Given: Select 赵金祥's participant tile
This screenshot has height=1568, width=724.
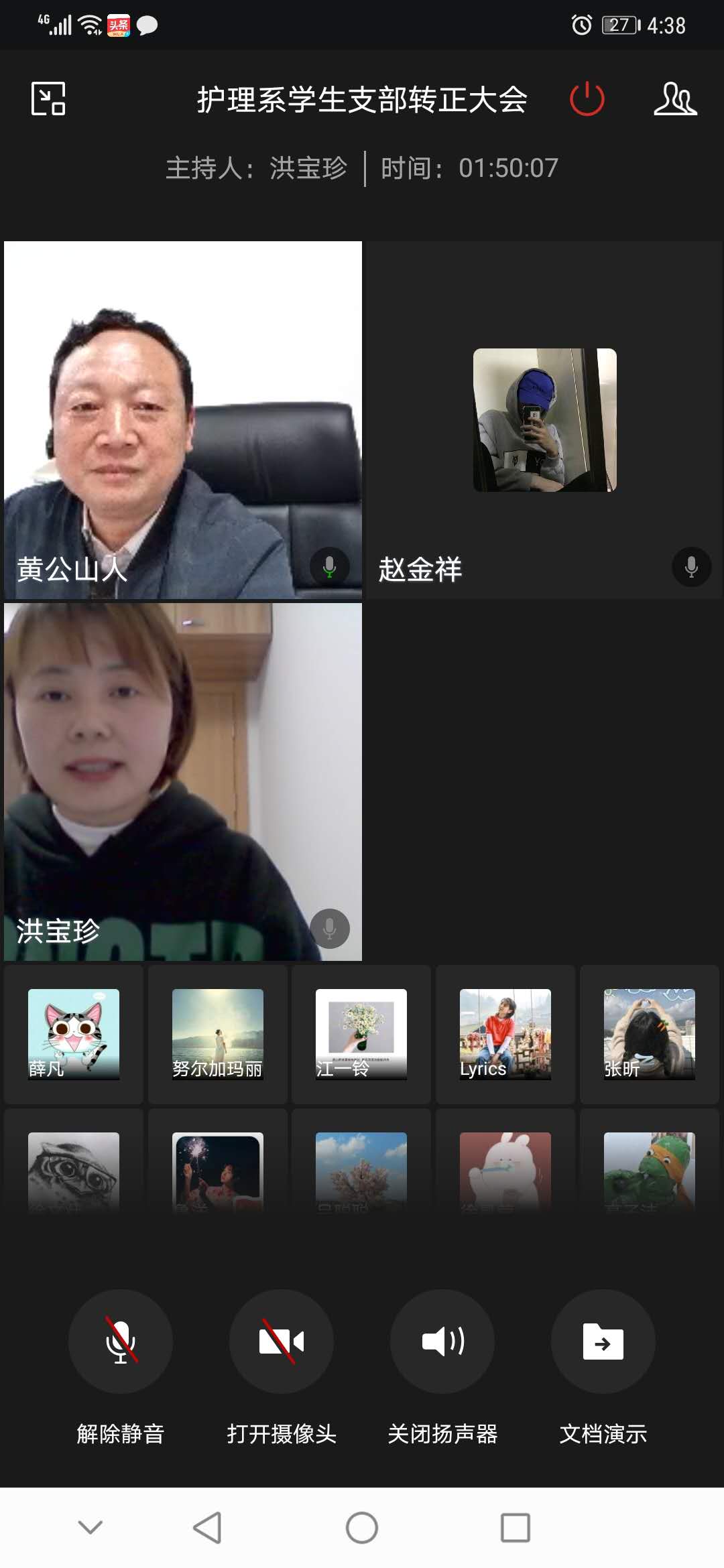Looking at the screenshot, I should pyautogui.click(x=544, y=419).
